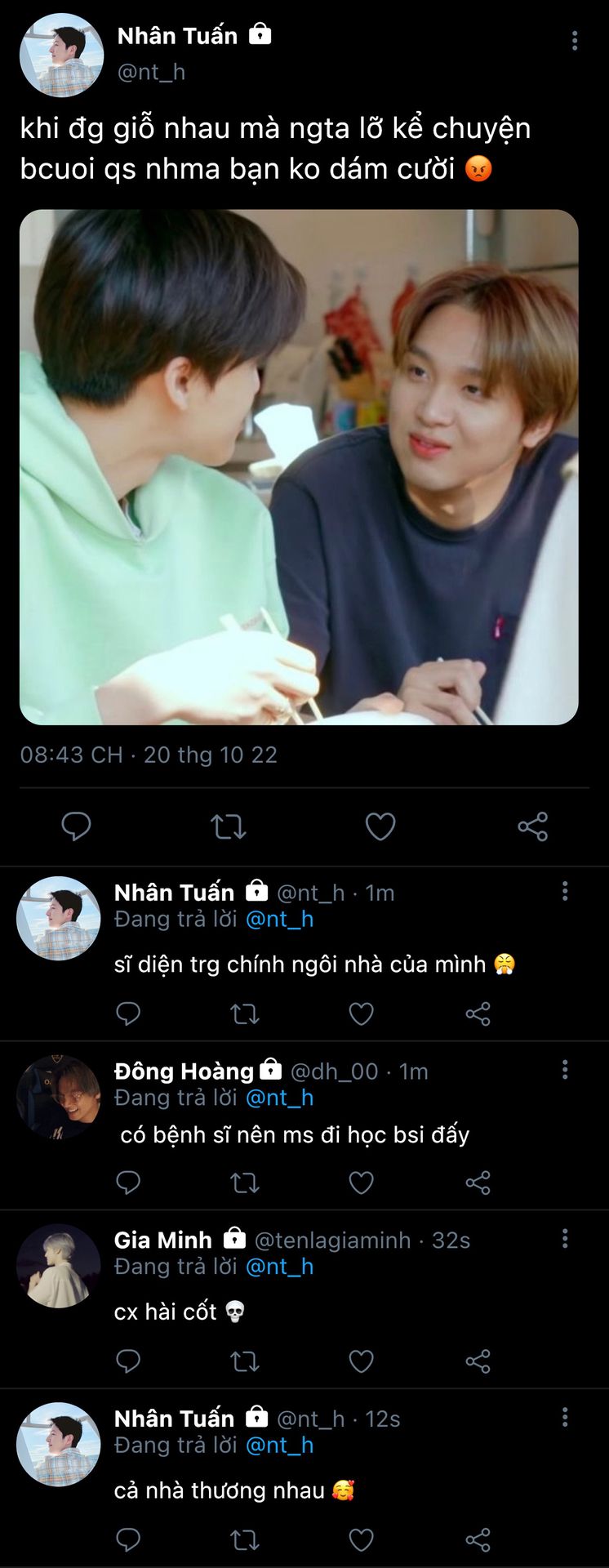Retweet the "cả nhà thương nhau" reply
This screenshot has height=1568, width=609.
[x=244, y=1539]
